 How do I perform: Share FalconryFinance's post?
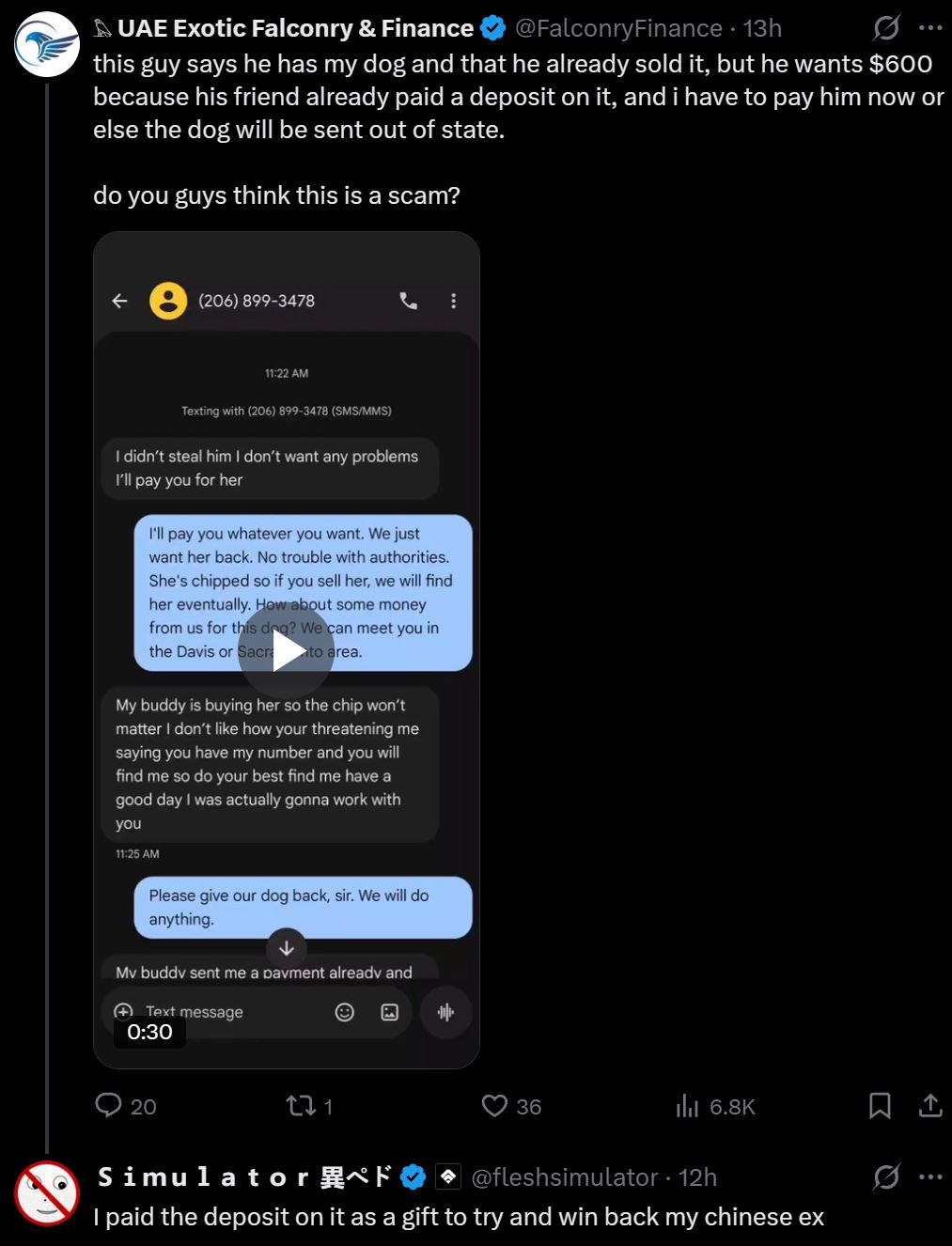930,1106
